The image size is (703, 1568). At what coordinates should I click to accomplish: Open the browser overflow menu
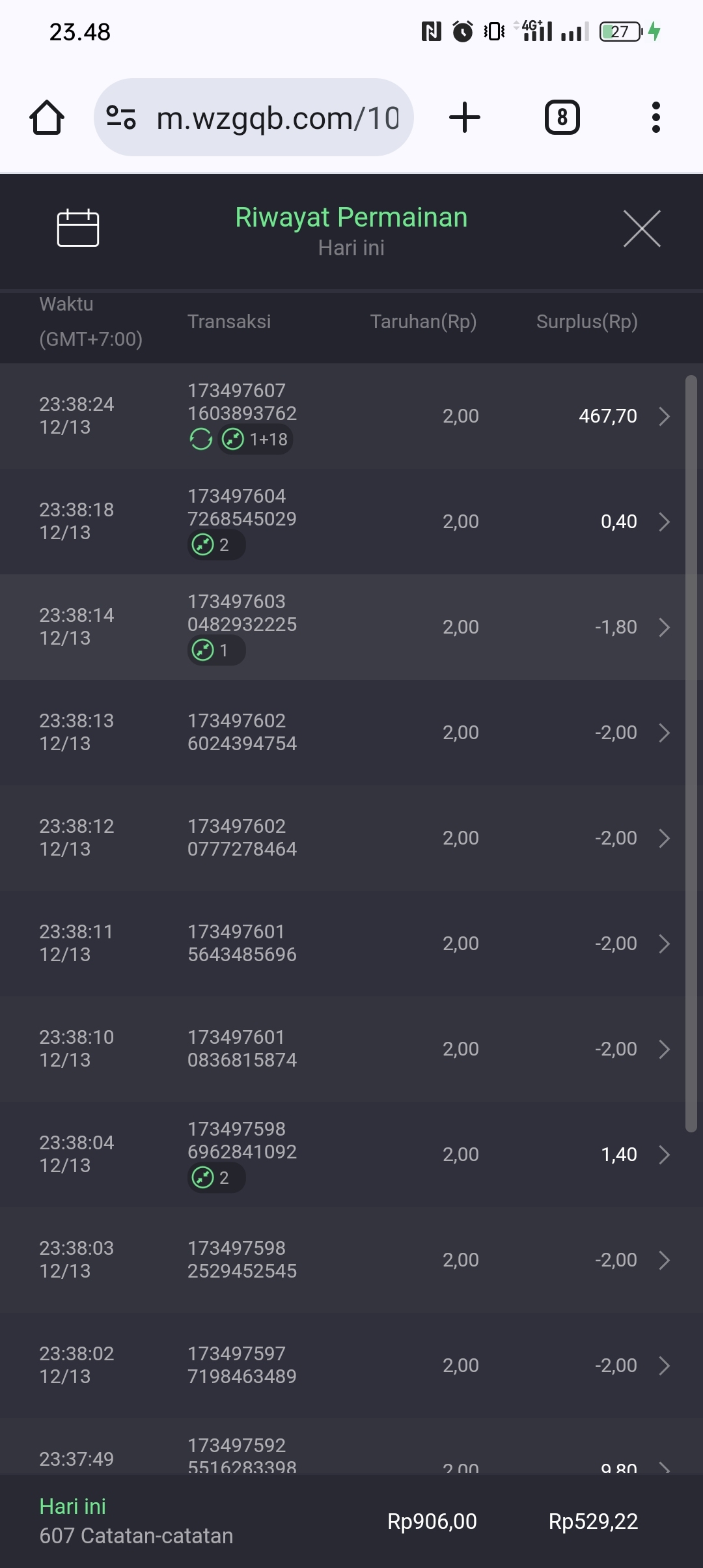pyautogui.click(x=655, y=118)
